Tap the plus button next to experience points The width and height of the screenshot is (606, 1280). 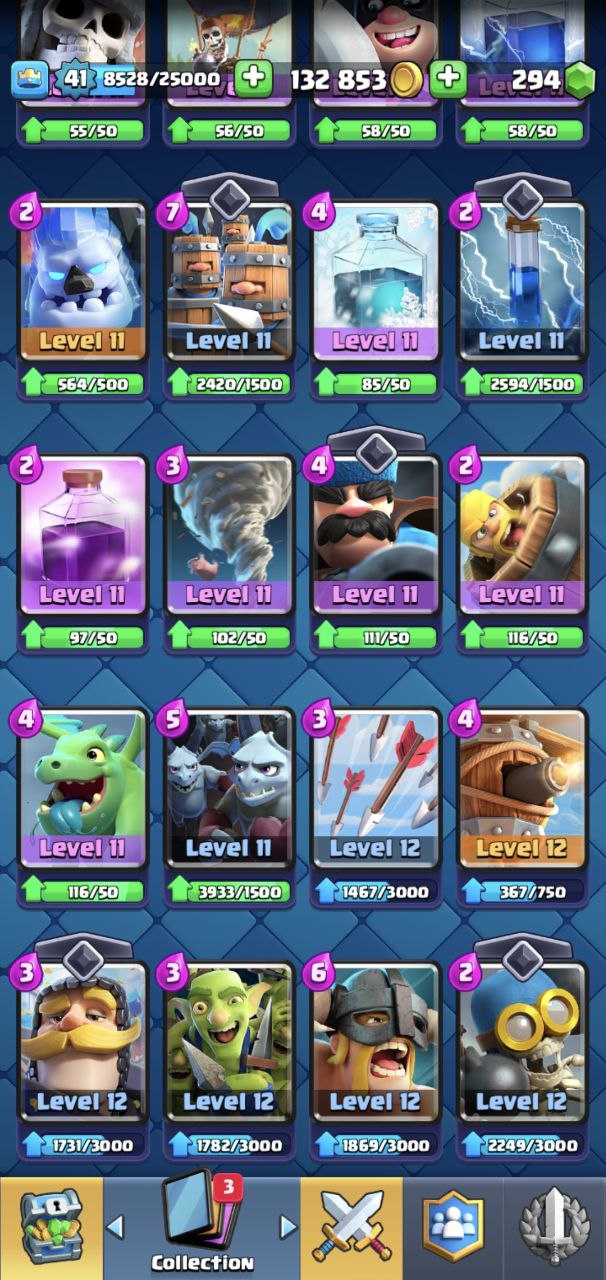254,79
